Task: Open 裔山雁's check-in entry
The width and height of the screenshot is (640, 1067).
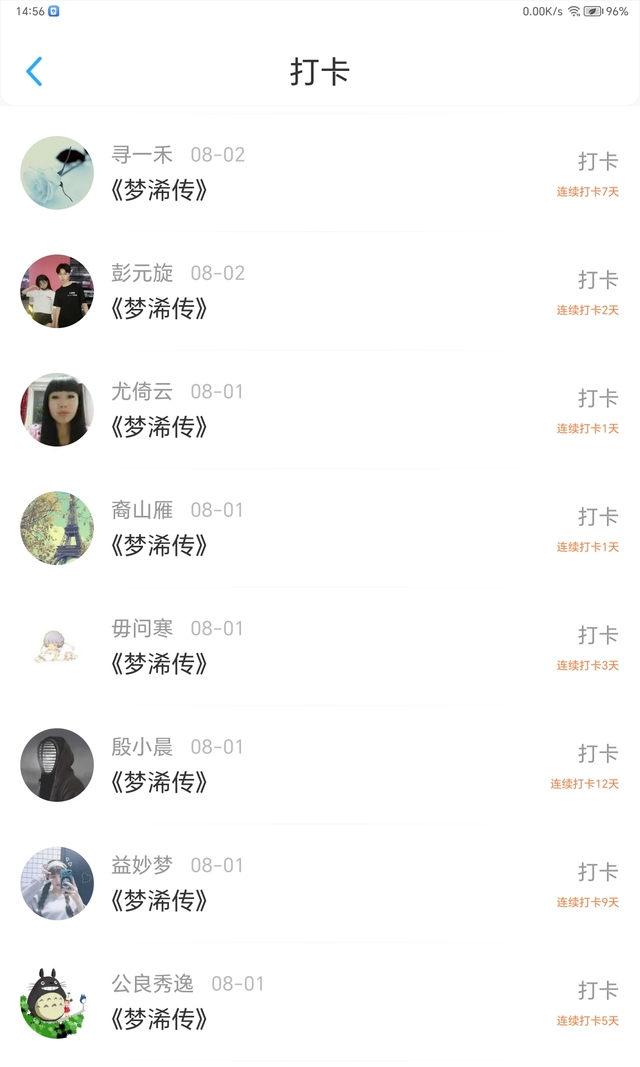Action: click(x=320, y=528)
